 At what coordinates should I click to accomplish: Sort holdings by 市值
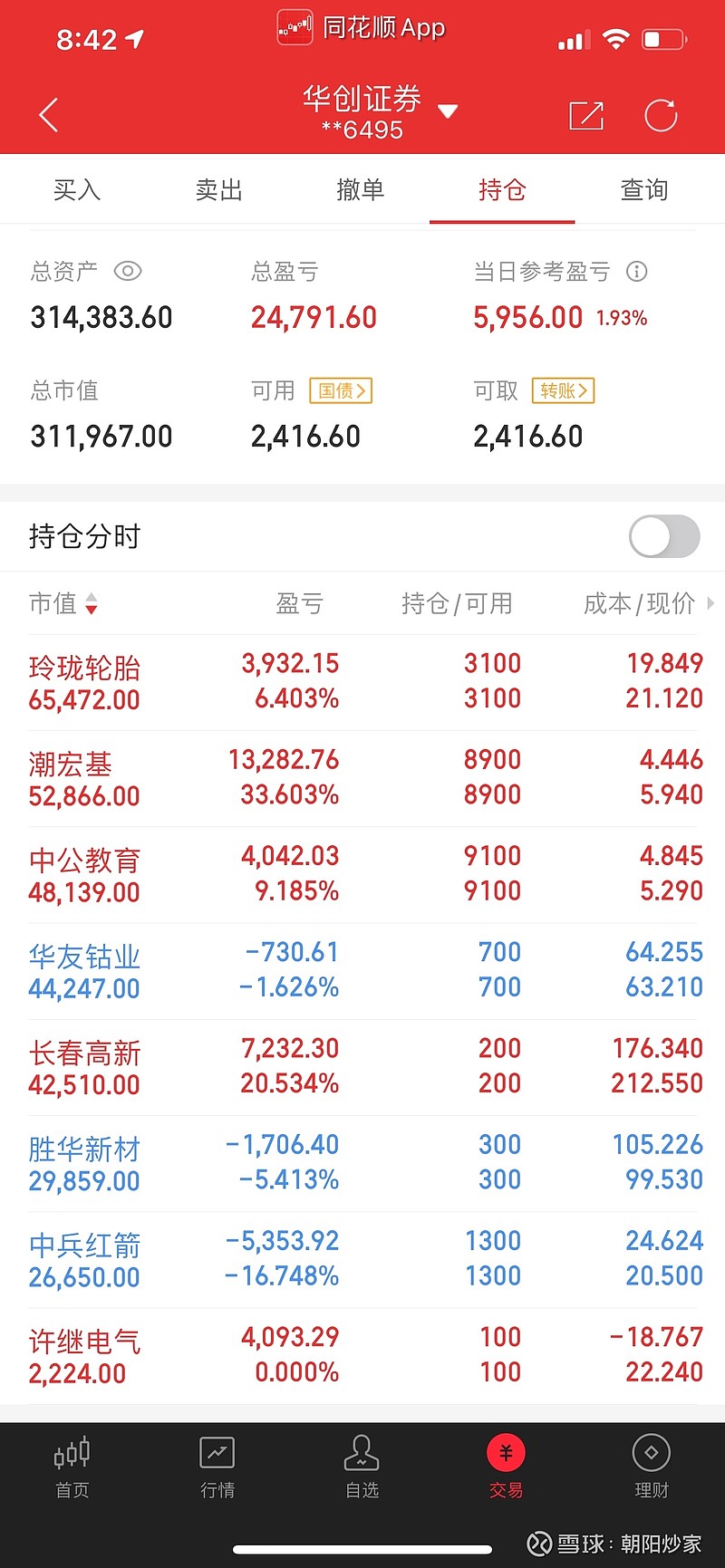(63, 603)
